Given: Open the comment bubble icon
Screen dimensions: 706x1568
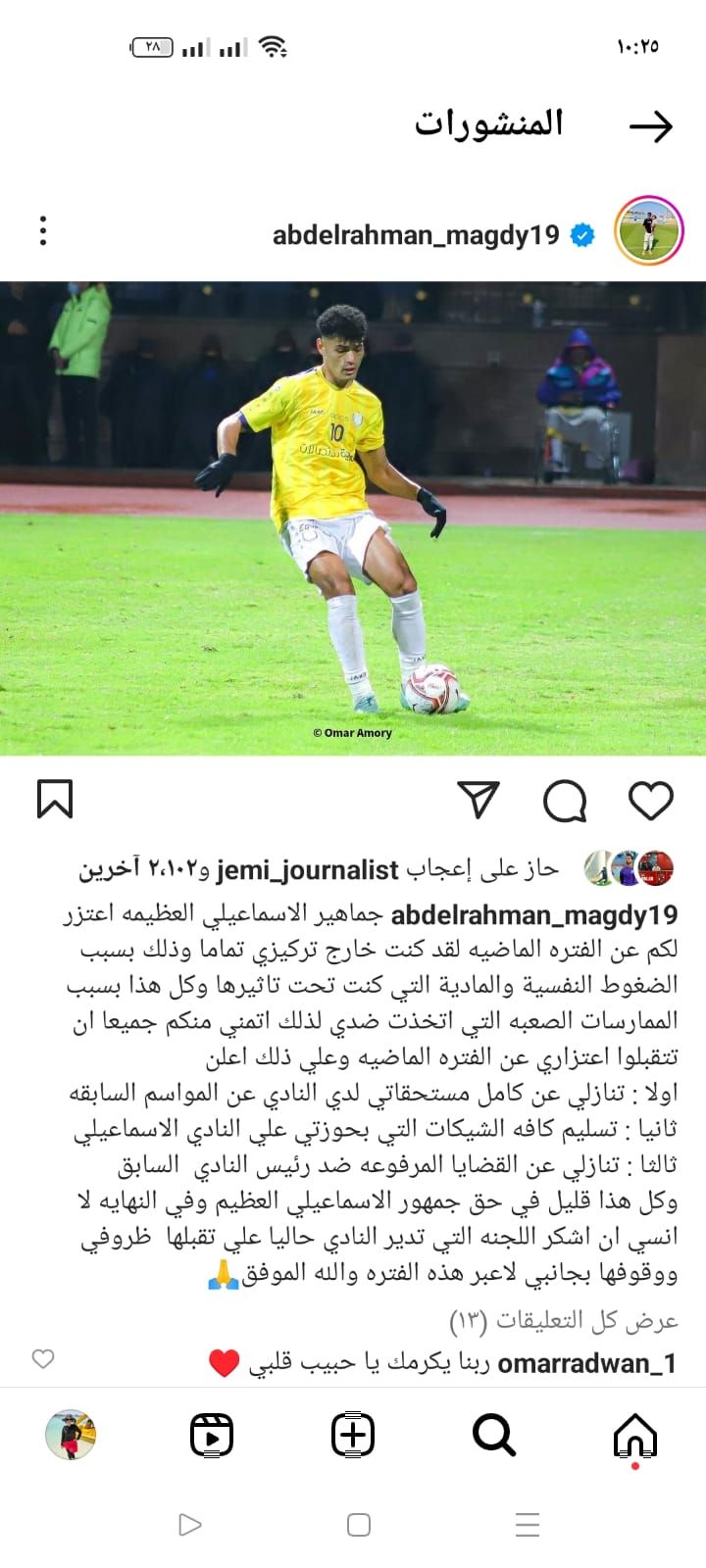Looking at the screenshot, I should click(565, 801).
